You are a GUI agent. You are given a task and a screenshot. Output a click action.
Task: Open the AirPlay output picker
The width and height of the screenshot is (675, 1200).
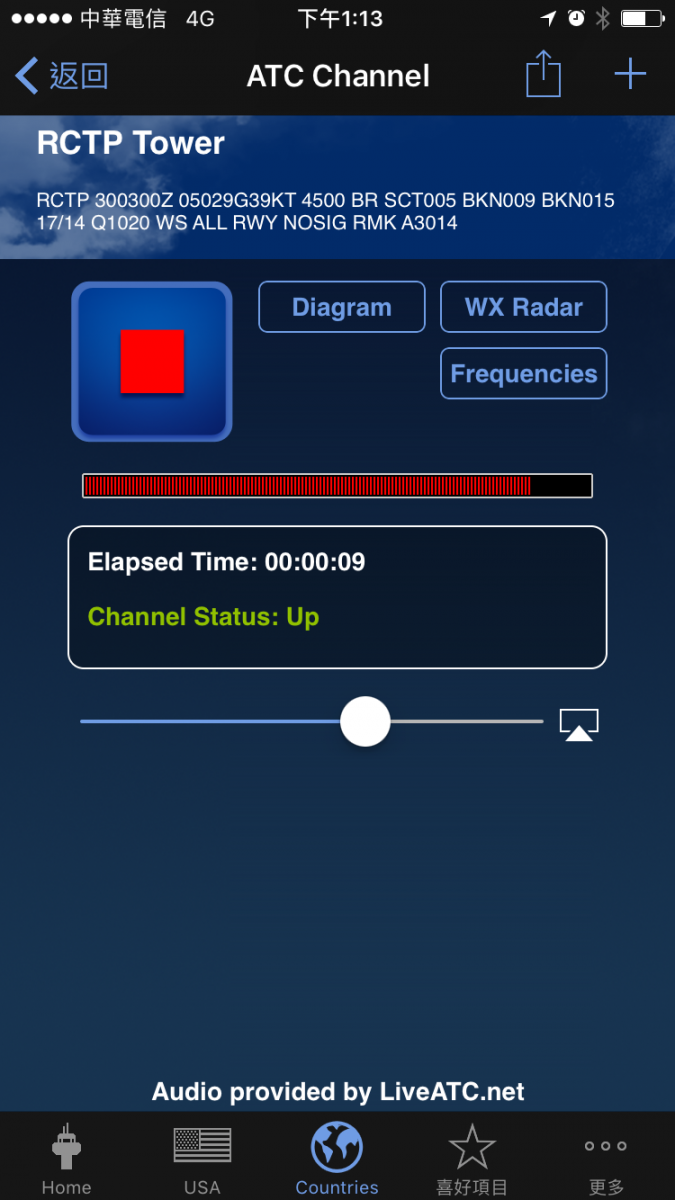point(578,724)
